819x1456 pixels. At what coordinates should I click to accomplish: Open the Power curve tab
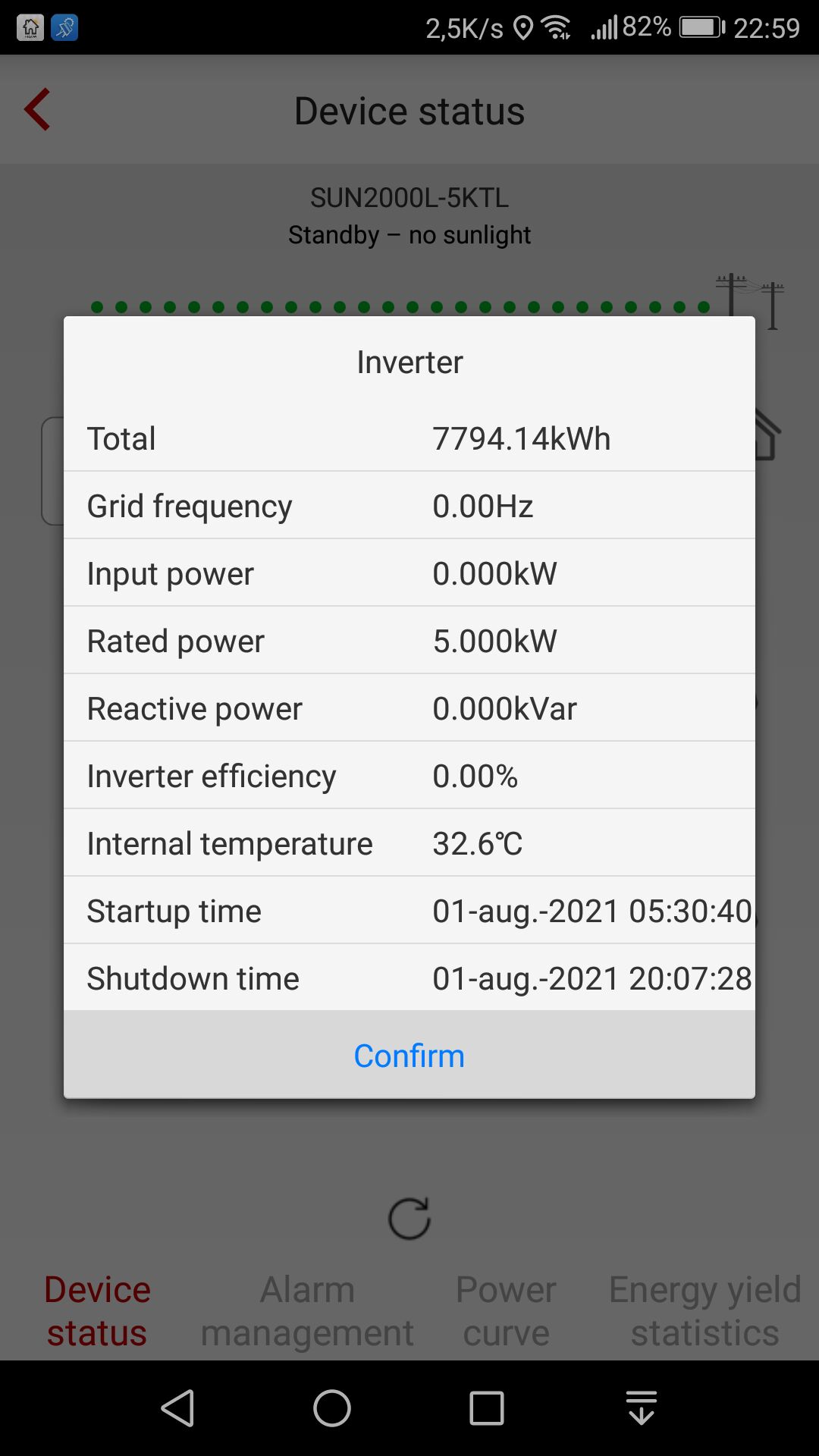[x=506, y=1311]
